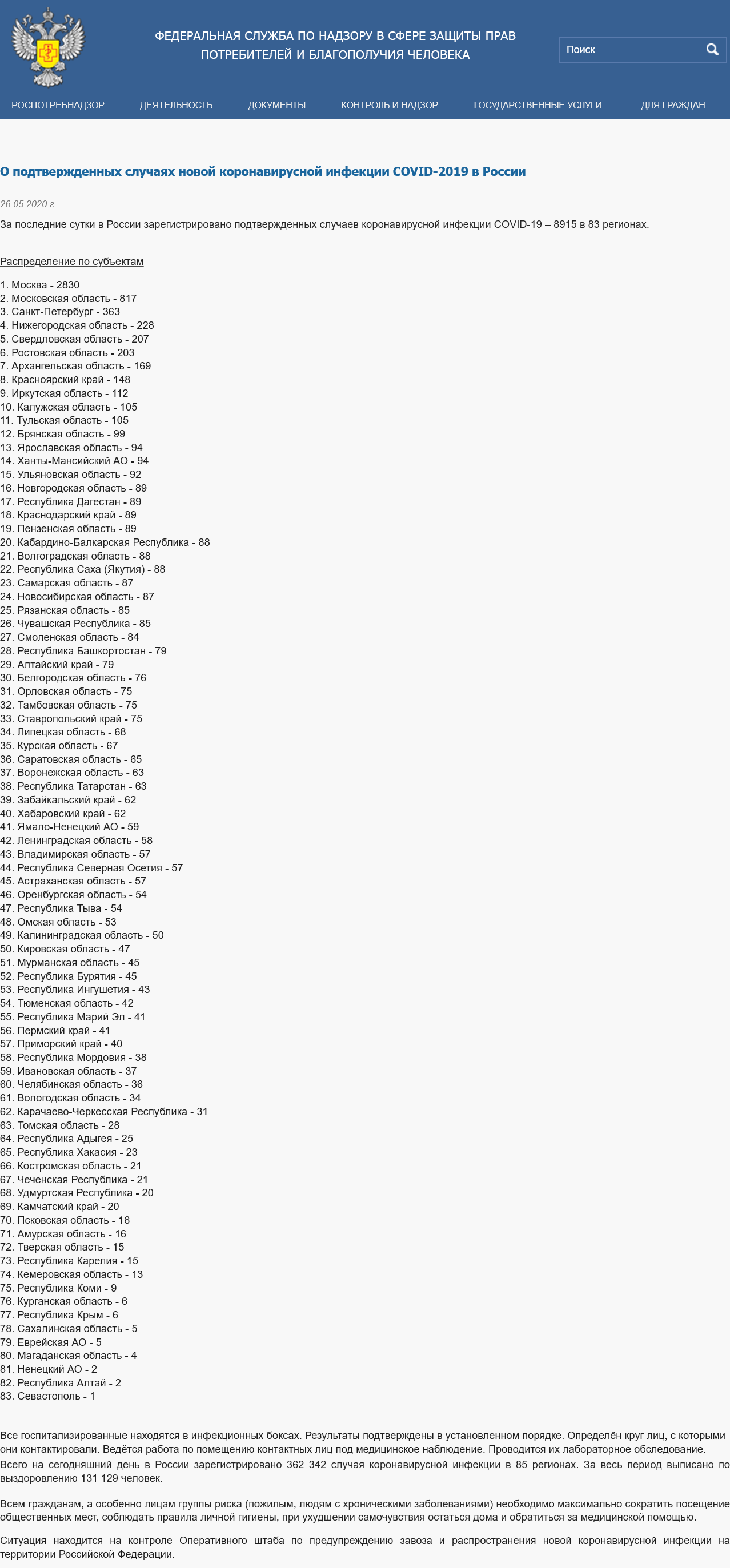This screenshot has height=1568, width=730.
Task: Tap the Поиск search field
Action: [x=631, y=50]
